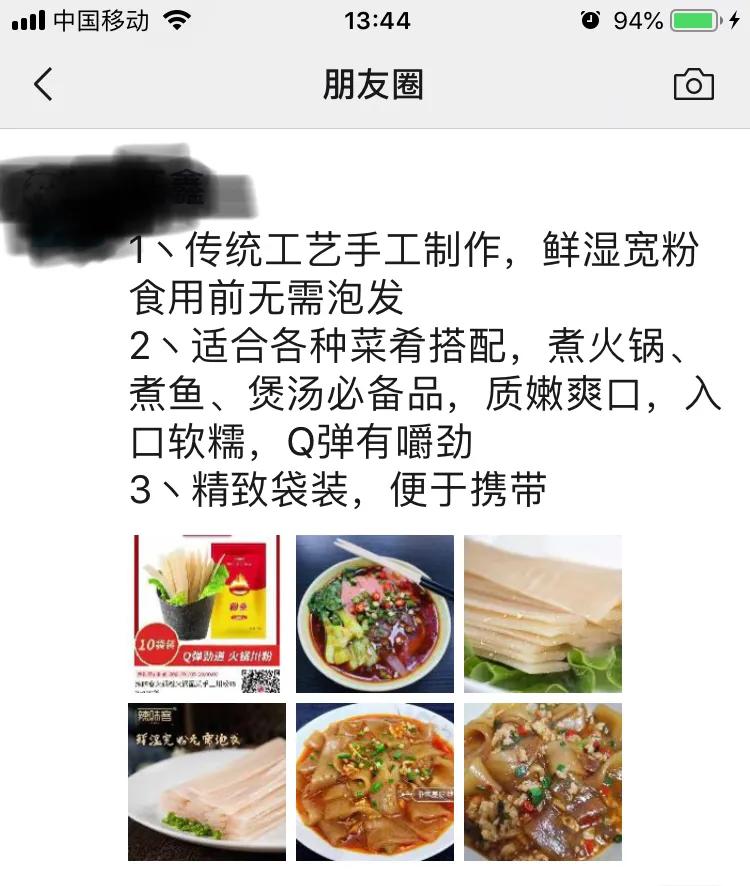Open the spicy red soup noodle bowl photo

pyautogui.click(x=375, y=613)
